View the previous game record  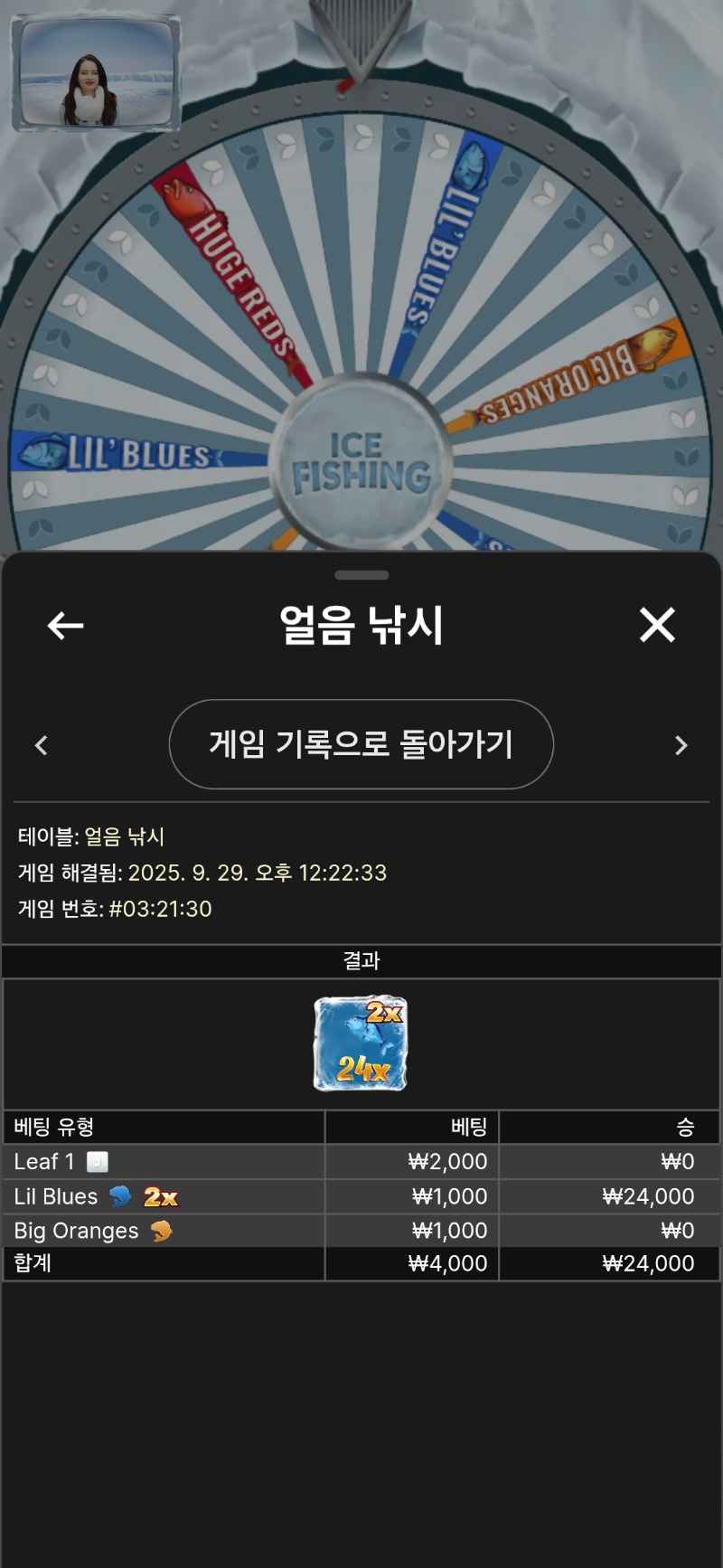point(41,745)
